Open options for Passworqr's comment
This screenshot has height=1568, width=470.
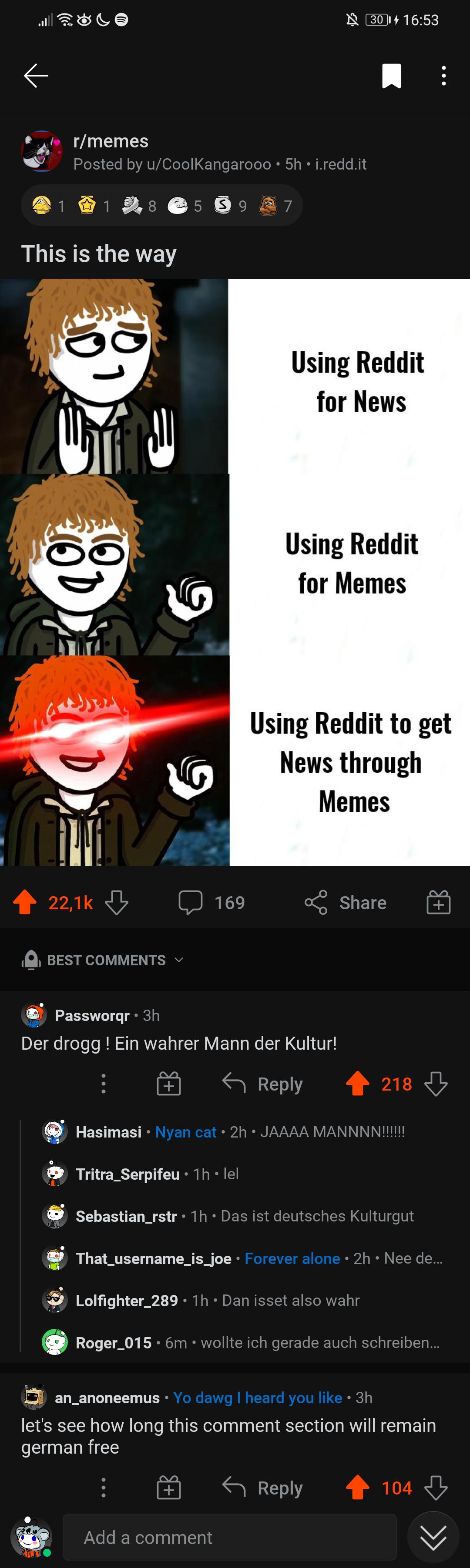[104, 1084]
